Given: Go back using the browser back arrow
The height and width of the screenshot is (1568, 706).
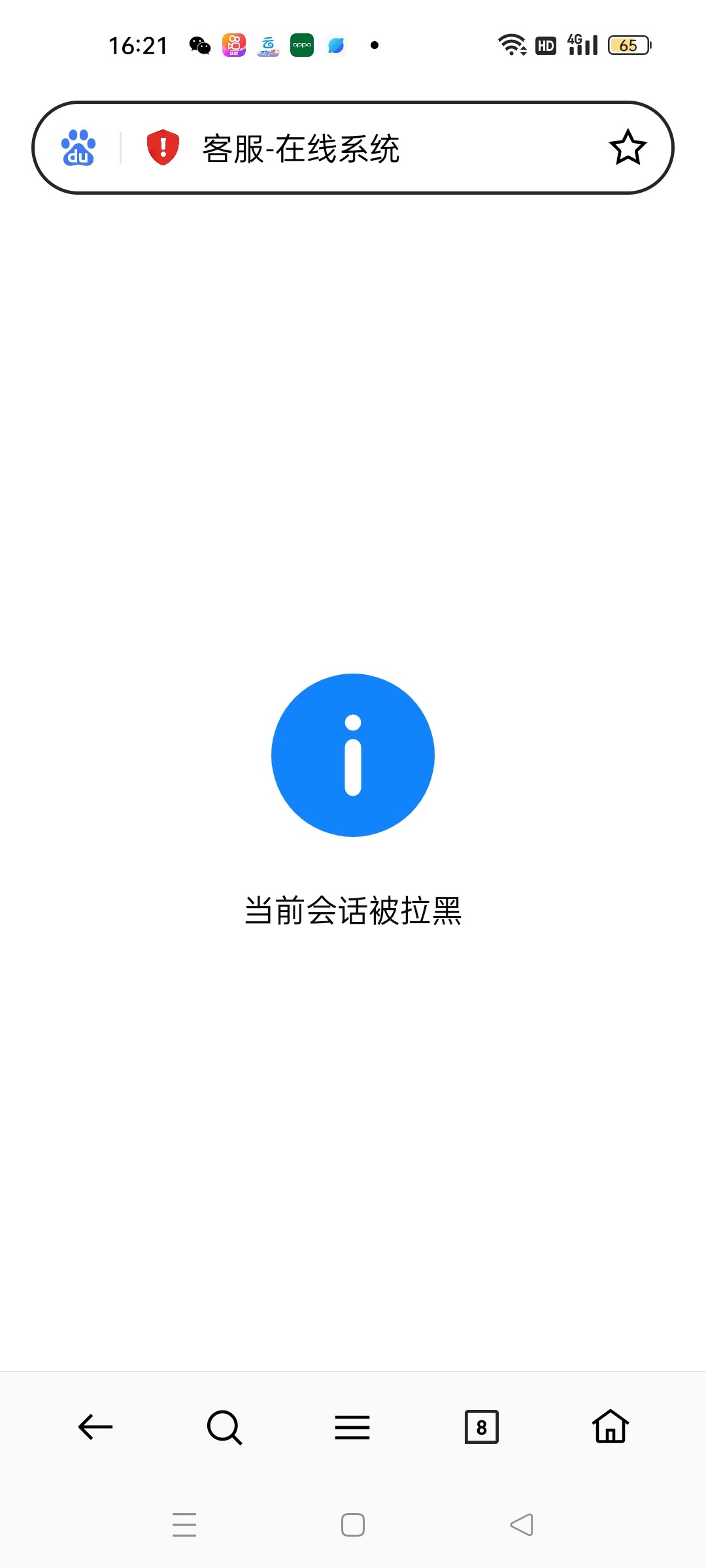Looking at the screenshot, I should click(x=95, y=1427).
